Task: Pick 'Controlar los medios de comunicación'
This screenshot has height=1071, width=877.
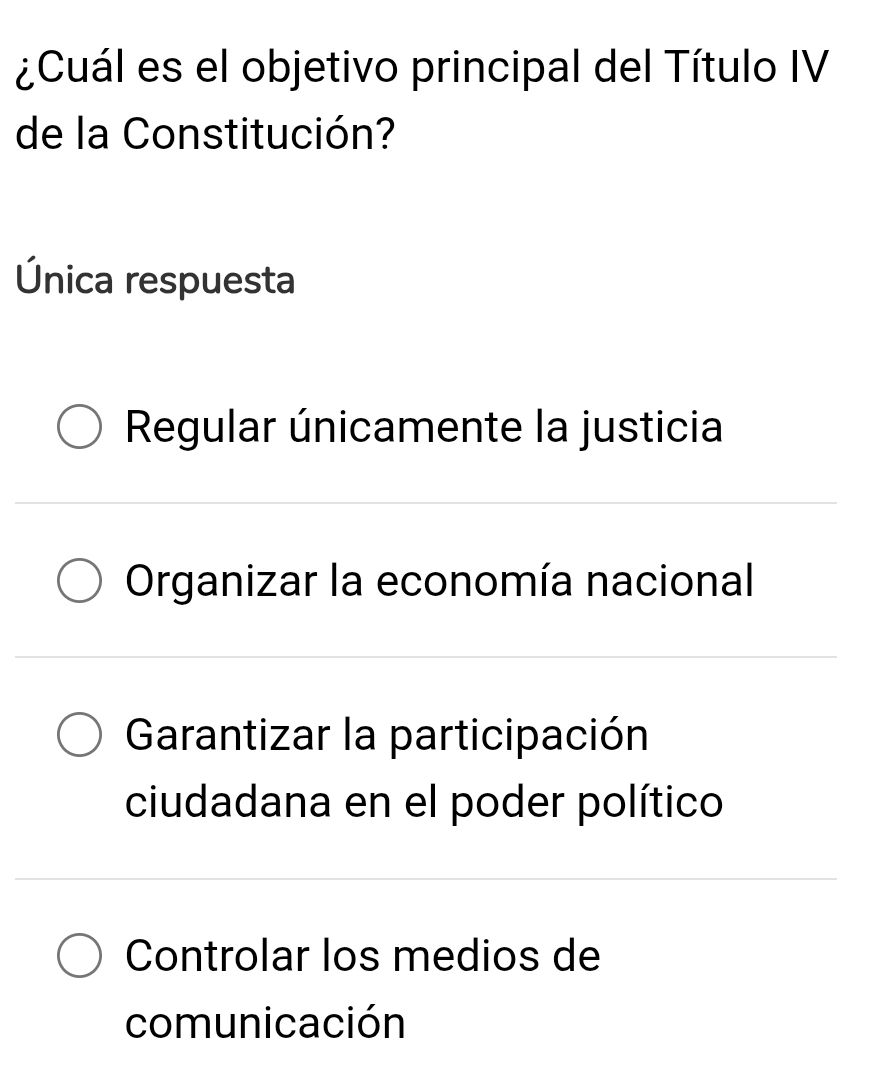Action: pos(79,956)
